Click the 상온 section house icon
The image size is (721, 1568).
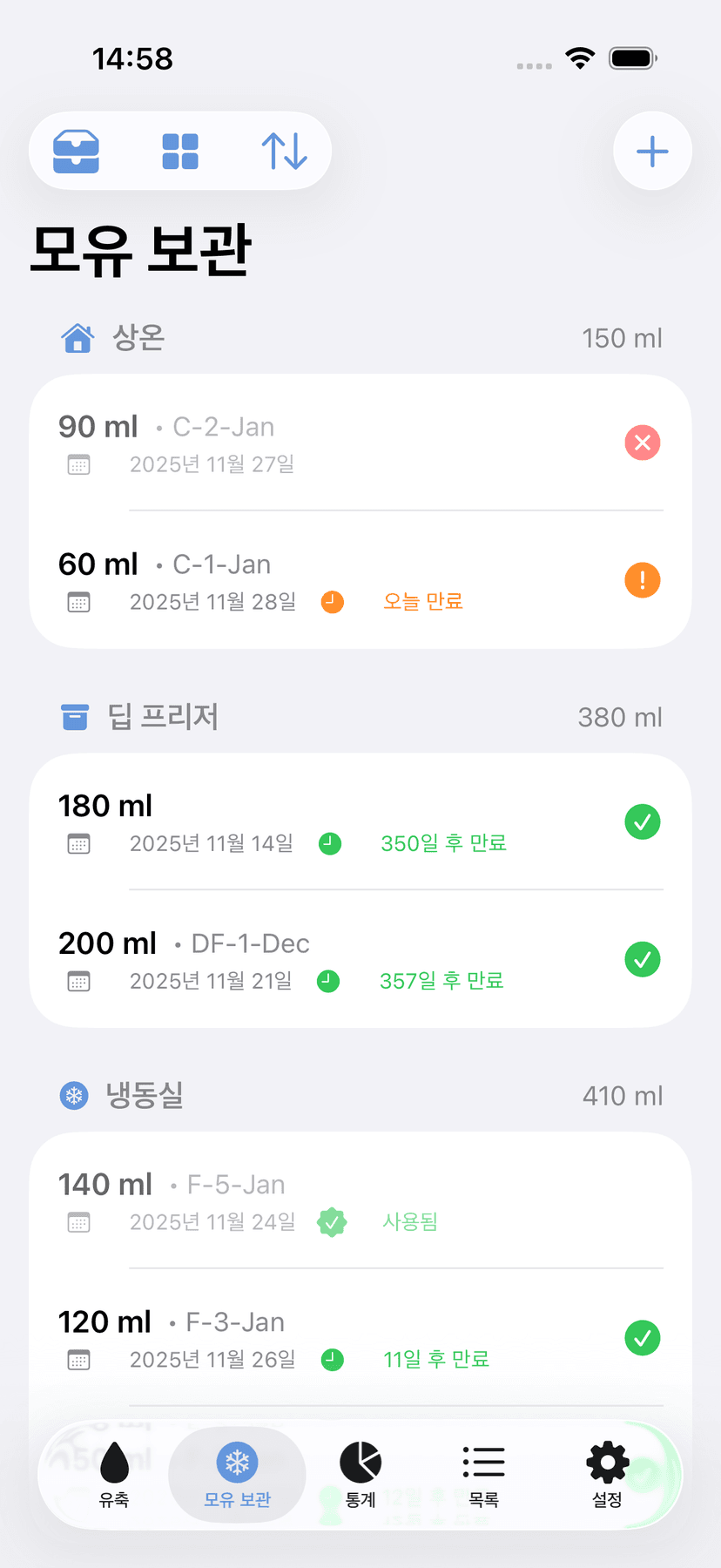(x=77, y=338)
